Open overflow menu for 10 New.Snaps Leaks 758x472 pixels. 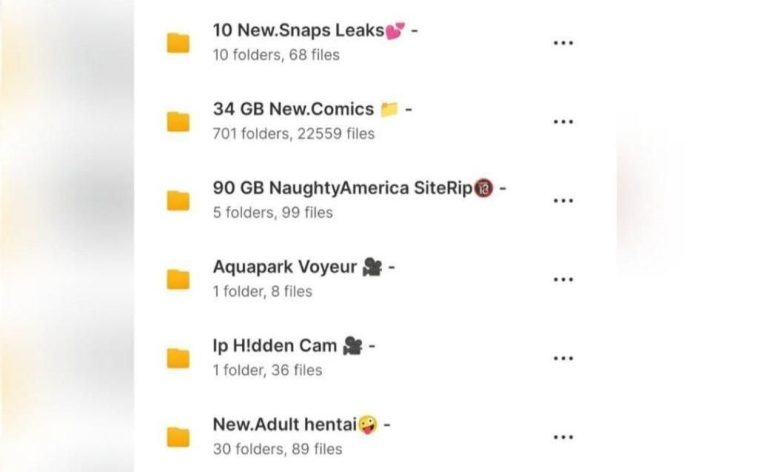click(563, 43)
